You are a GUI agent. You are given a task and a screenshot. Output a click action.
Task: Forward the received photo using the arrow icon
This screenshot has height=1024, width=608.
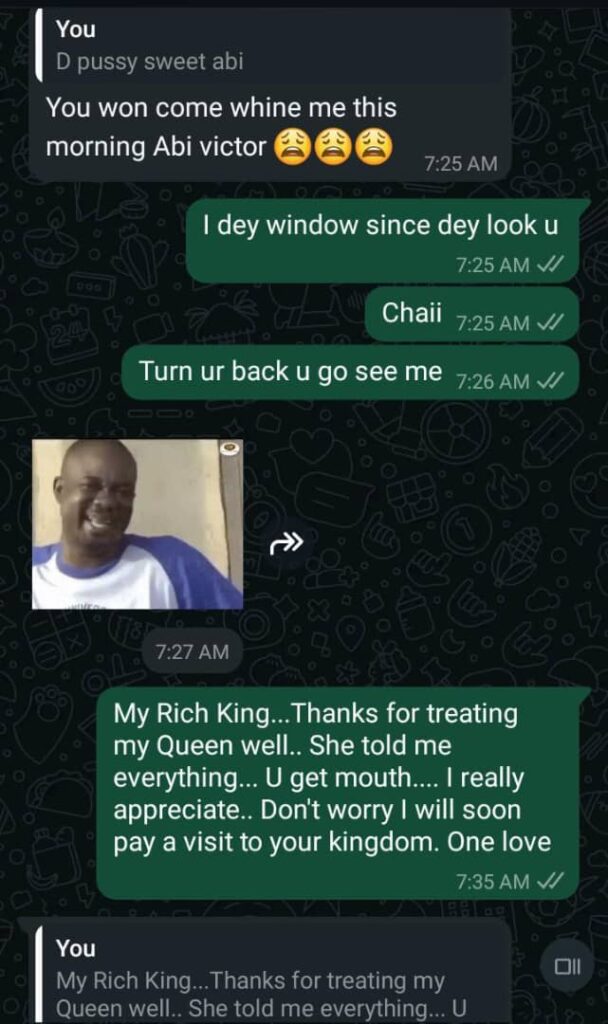(x=286, y=542)
